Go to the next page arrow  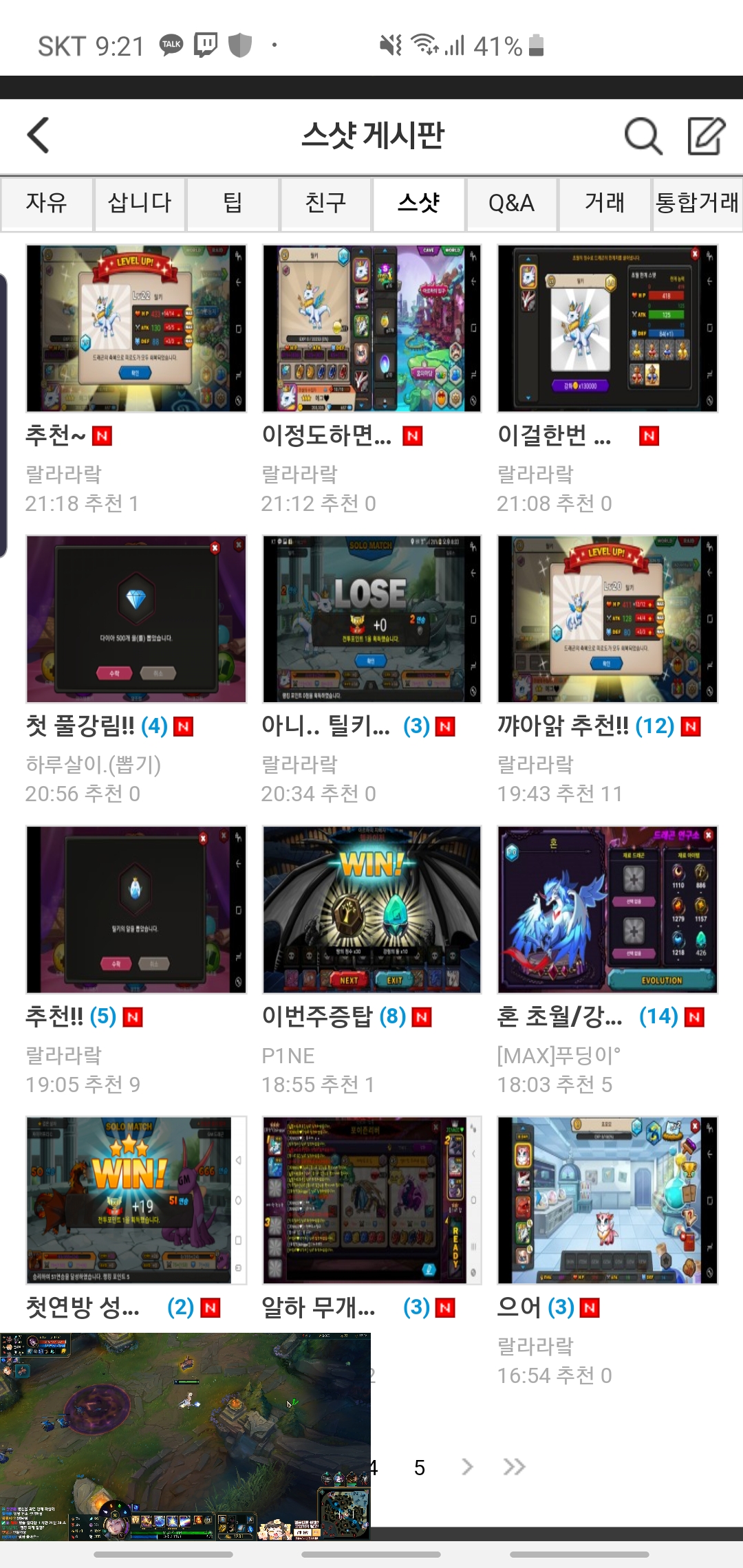click(x=468, y=1467)
